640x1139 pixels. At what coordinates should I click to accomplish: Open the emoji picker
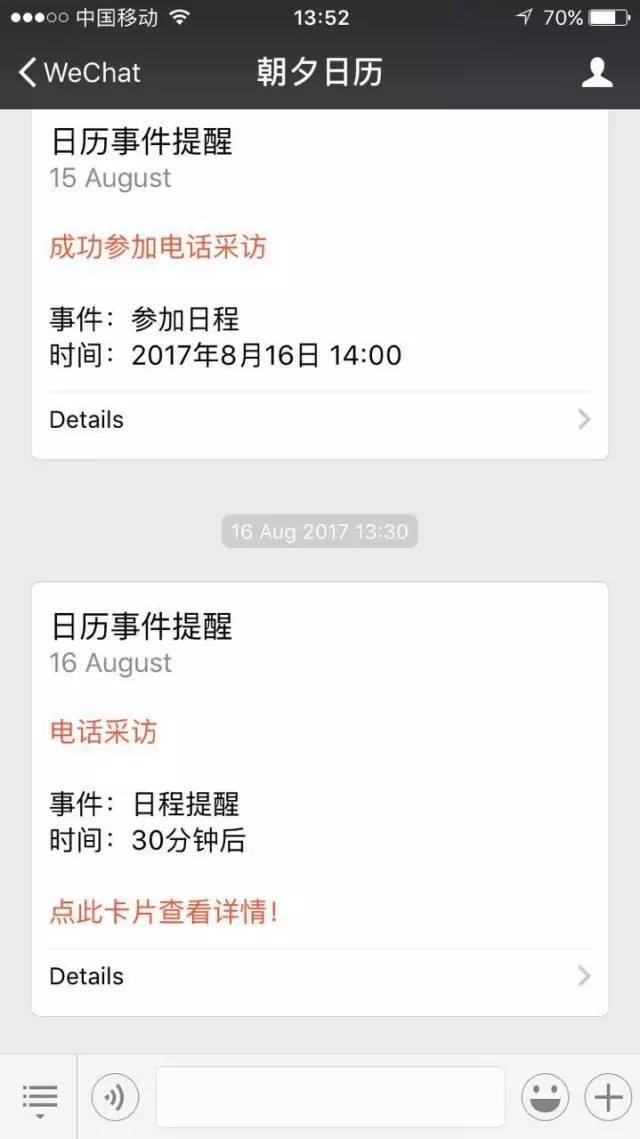(x=545, y=1097)
